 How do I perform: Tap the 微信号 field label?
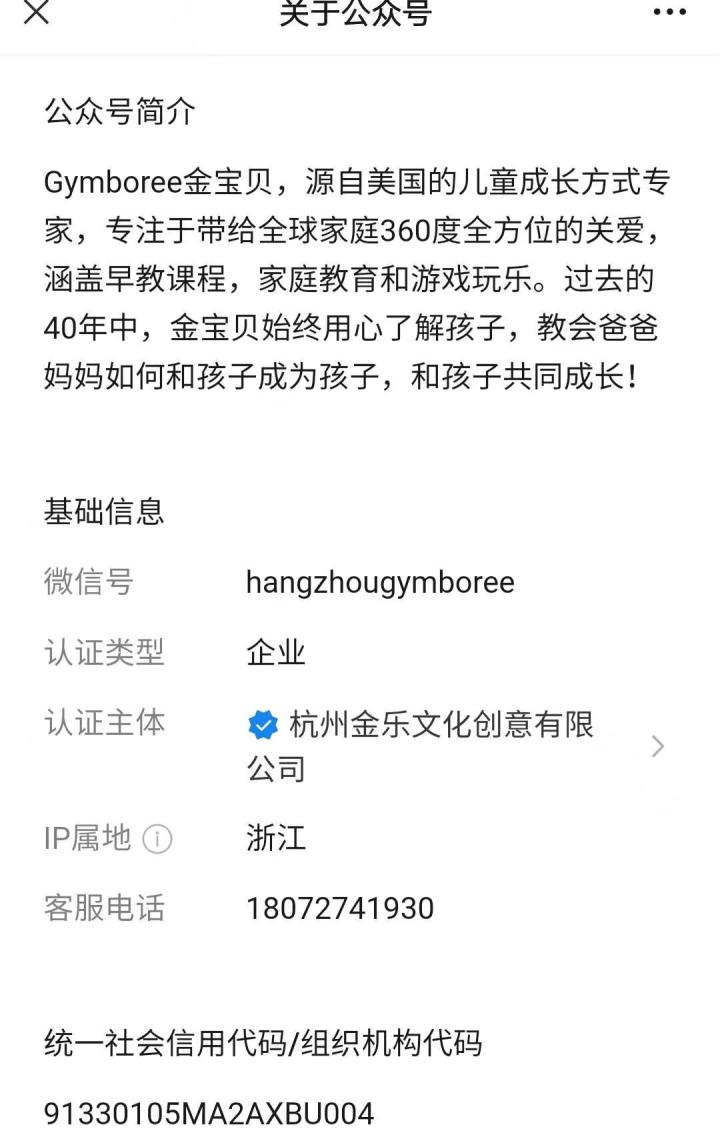coord(89,582)
